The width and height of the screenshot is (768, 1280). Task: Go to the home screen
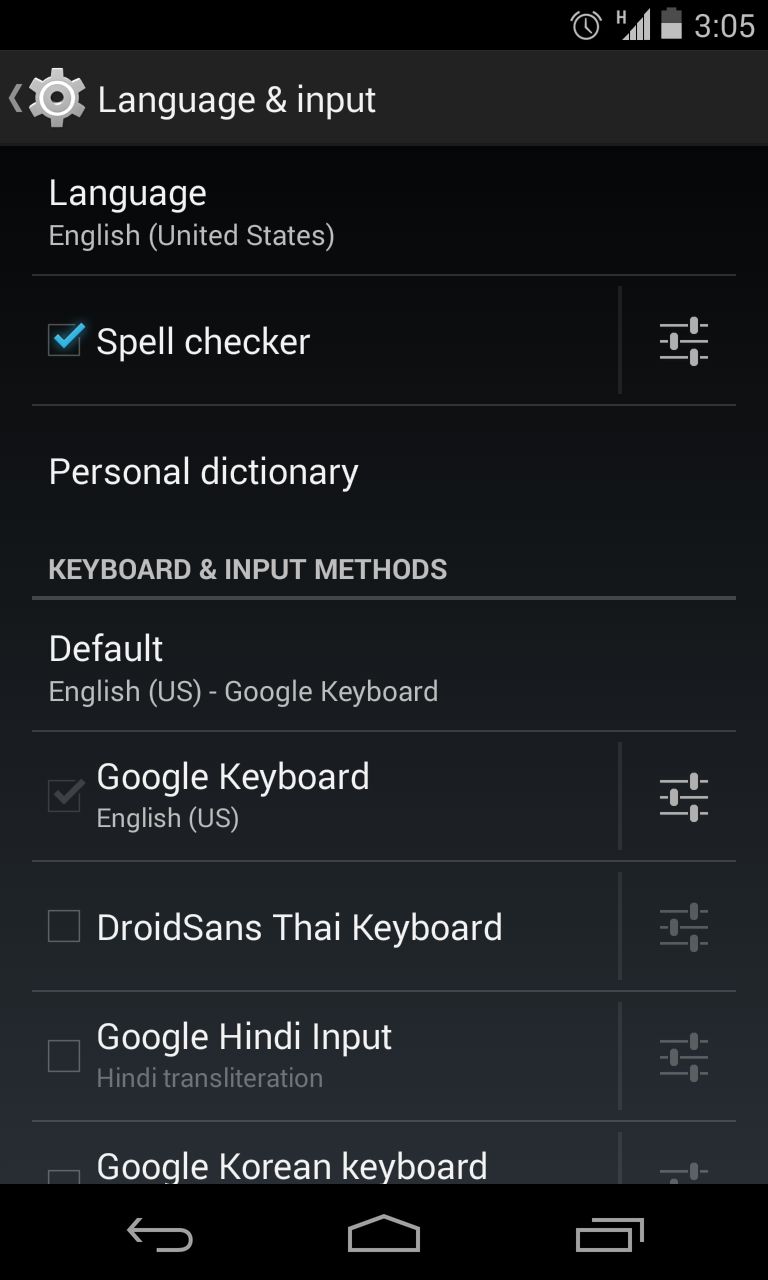pyautogui.click(x=384, y=1235)
